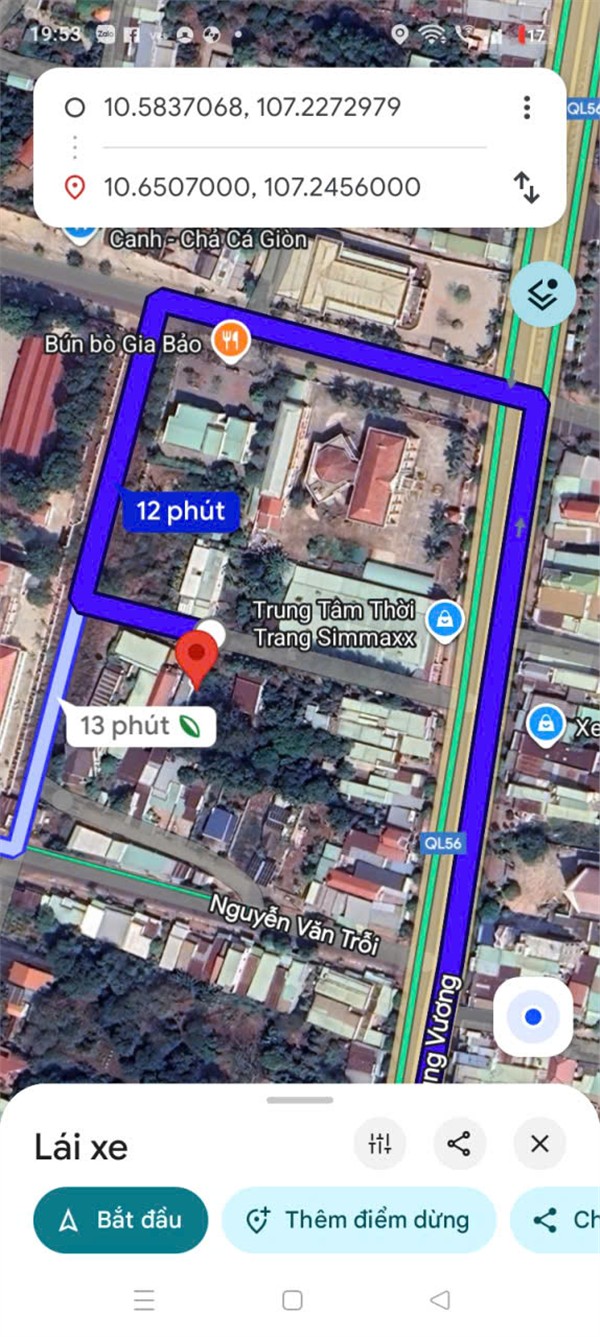Edit the destination coordinates field

[262, 187]
